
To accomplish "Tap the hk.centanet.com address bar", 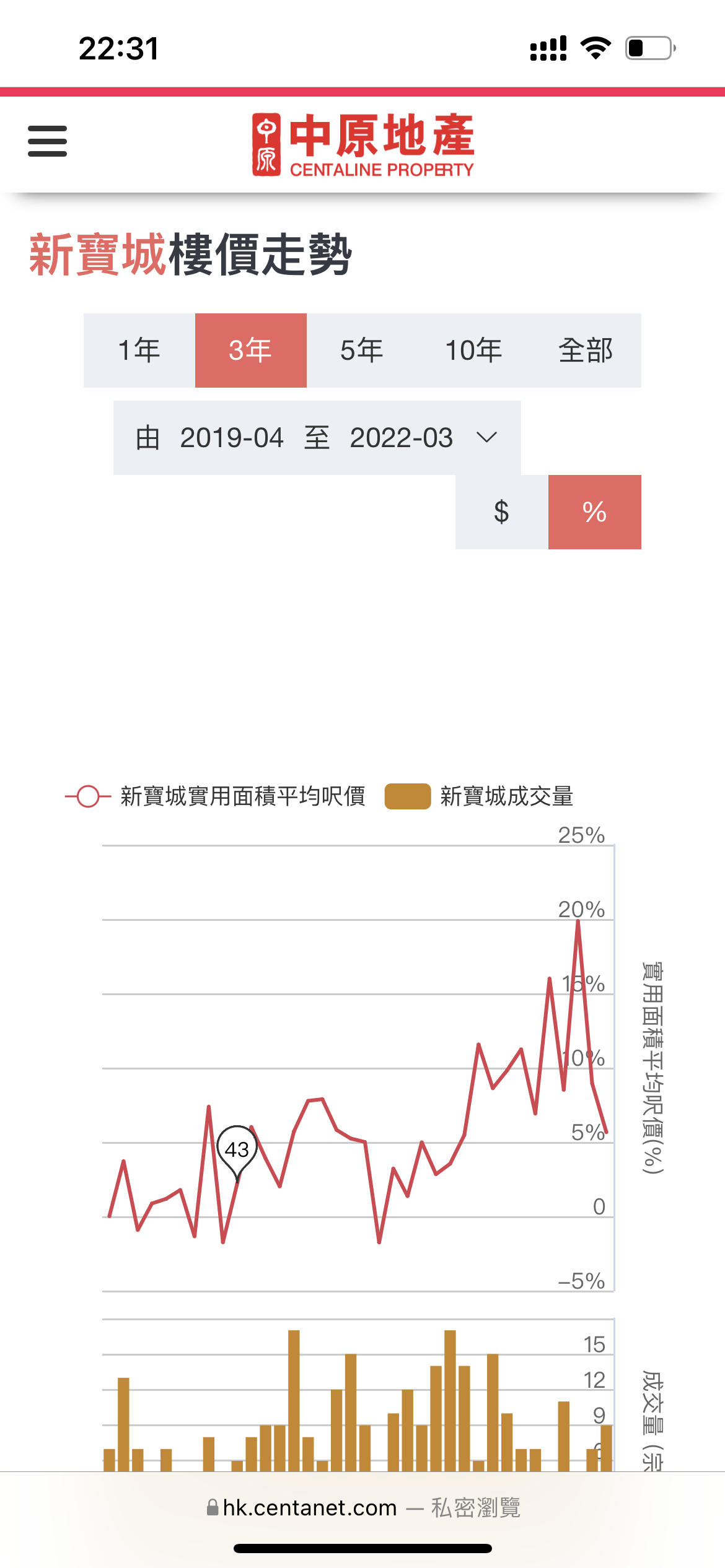I will [362, 1507].
